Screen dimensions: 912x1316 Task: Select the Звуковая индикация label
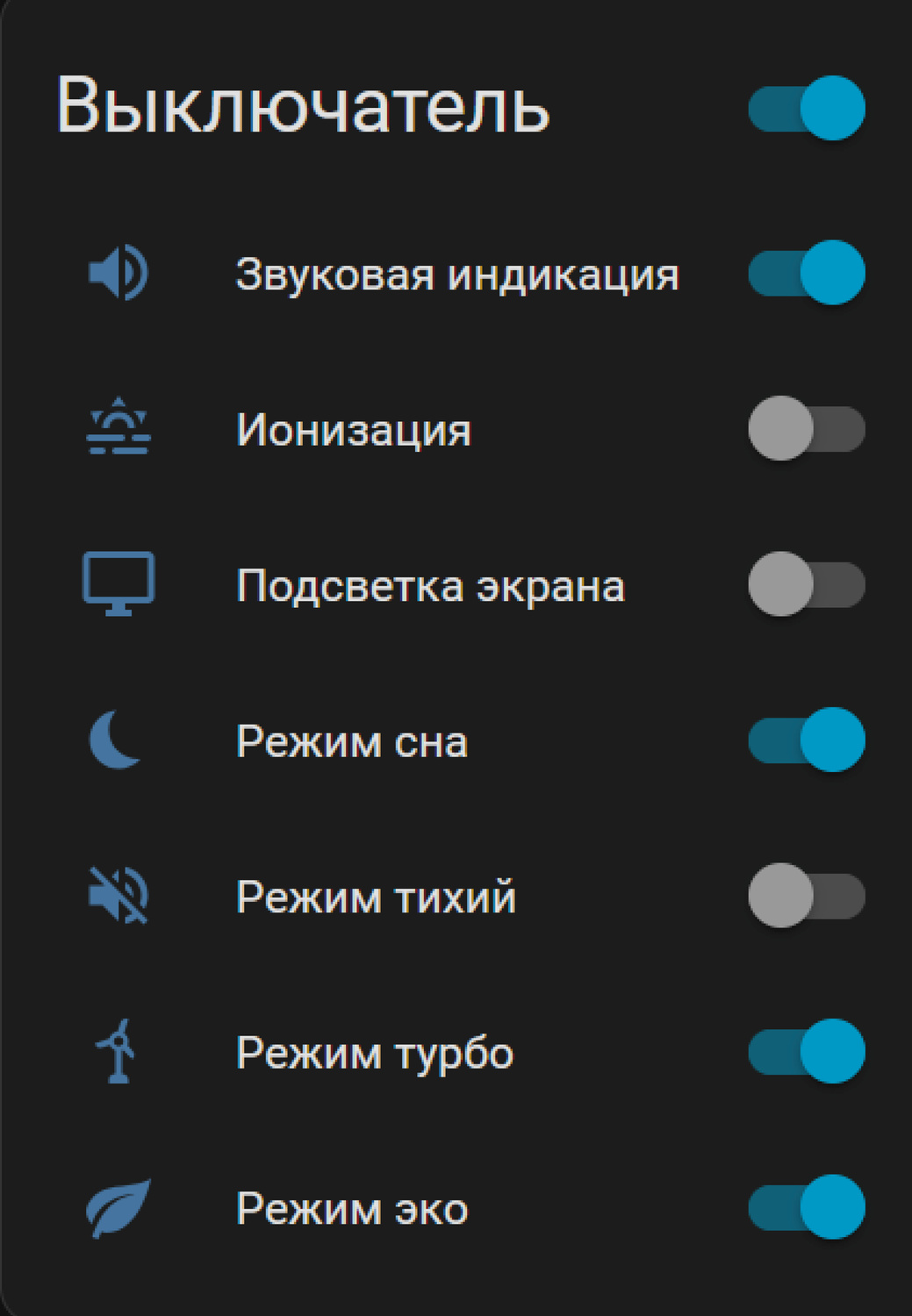point(457,273)
